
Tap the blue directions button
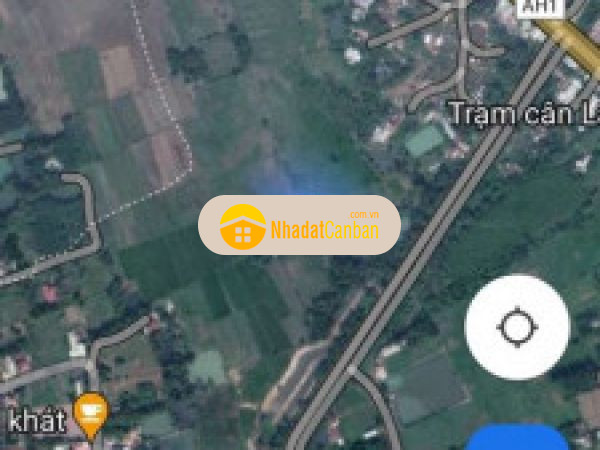[517, 439]
